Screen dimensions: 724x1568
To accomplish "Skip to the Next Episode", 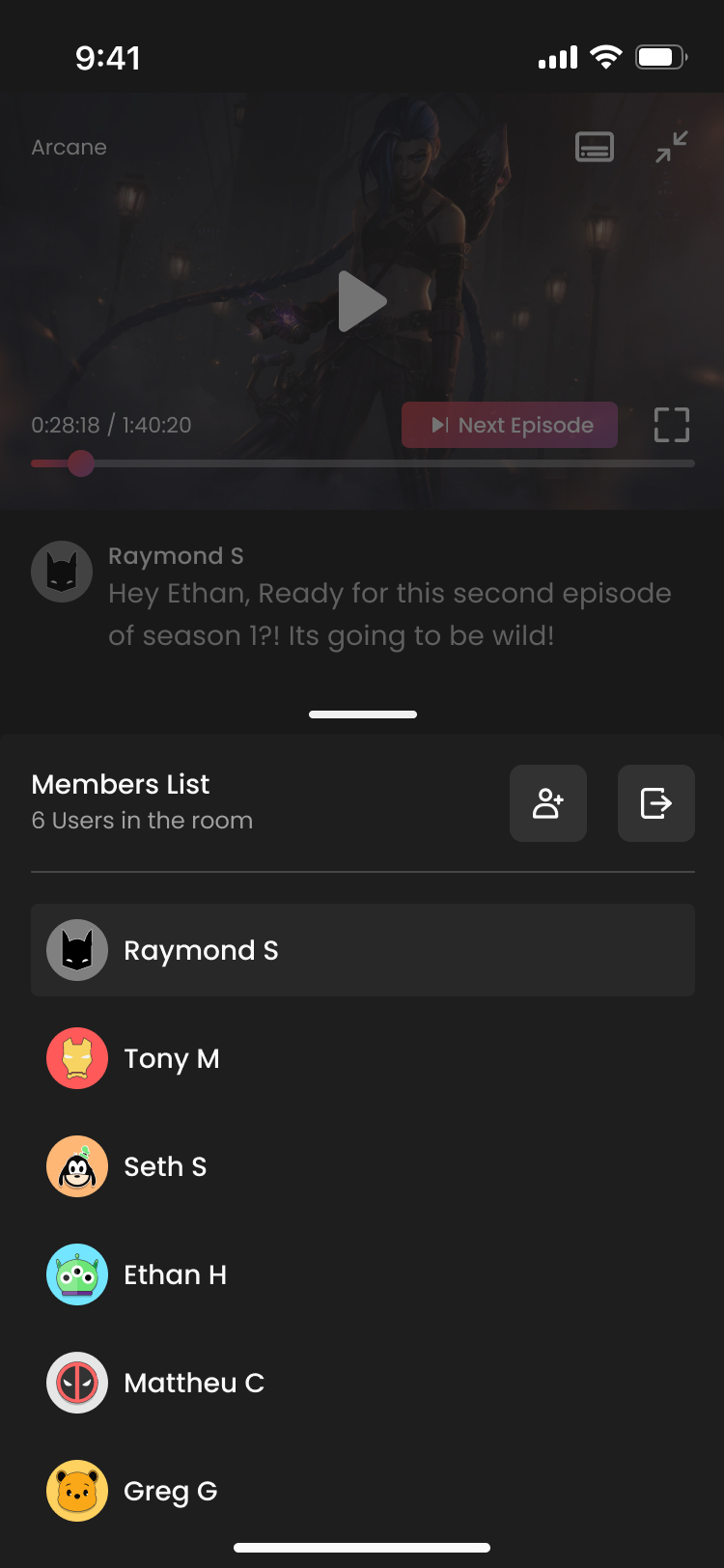I will coord(510,425).
